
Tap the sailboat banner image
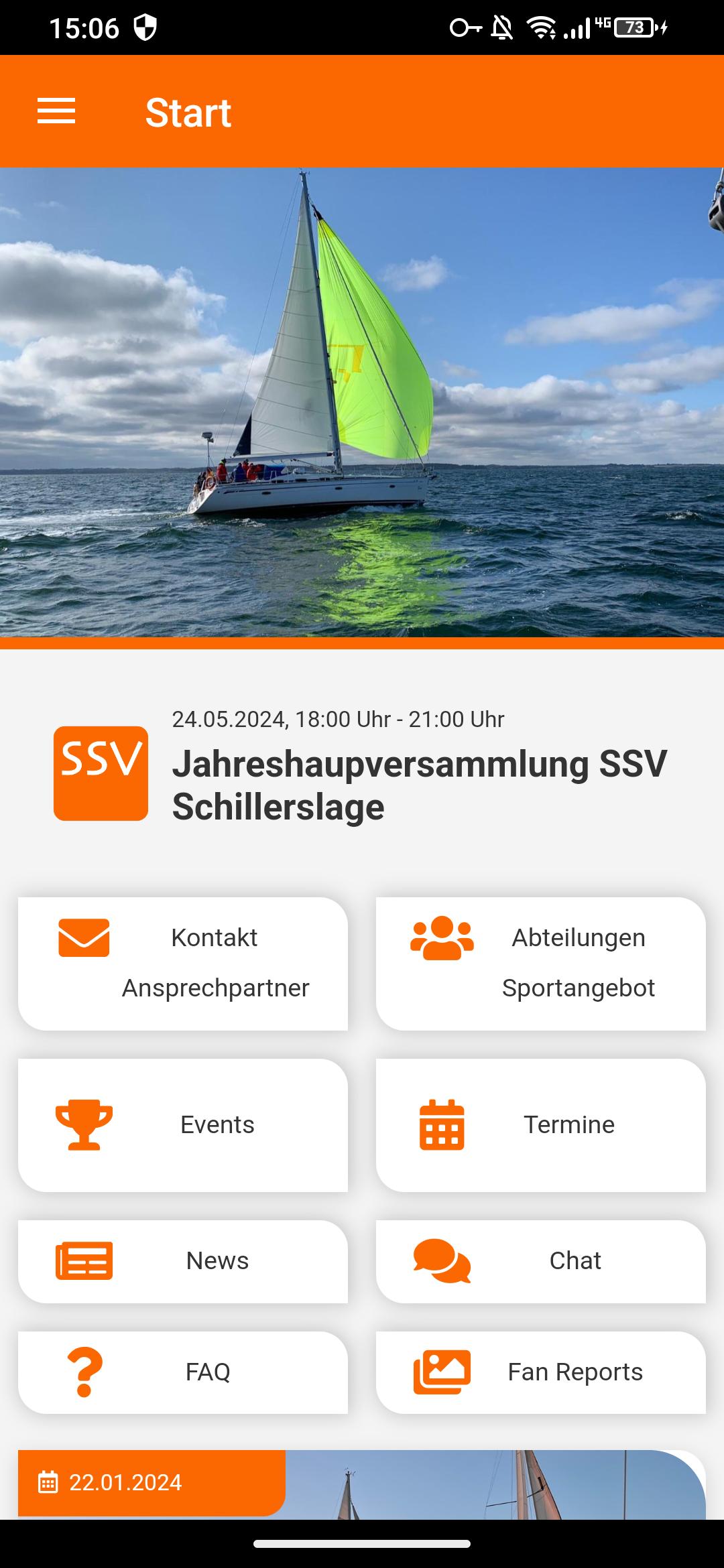(x=362, y=402)
